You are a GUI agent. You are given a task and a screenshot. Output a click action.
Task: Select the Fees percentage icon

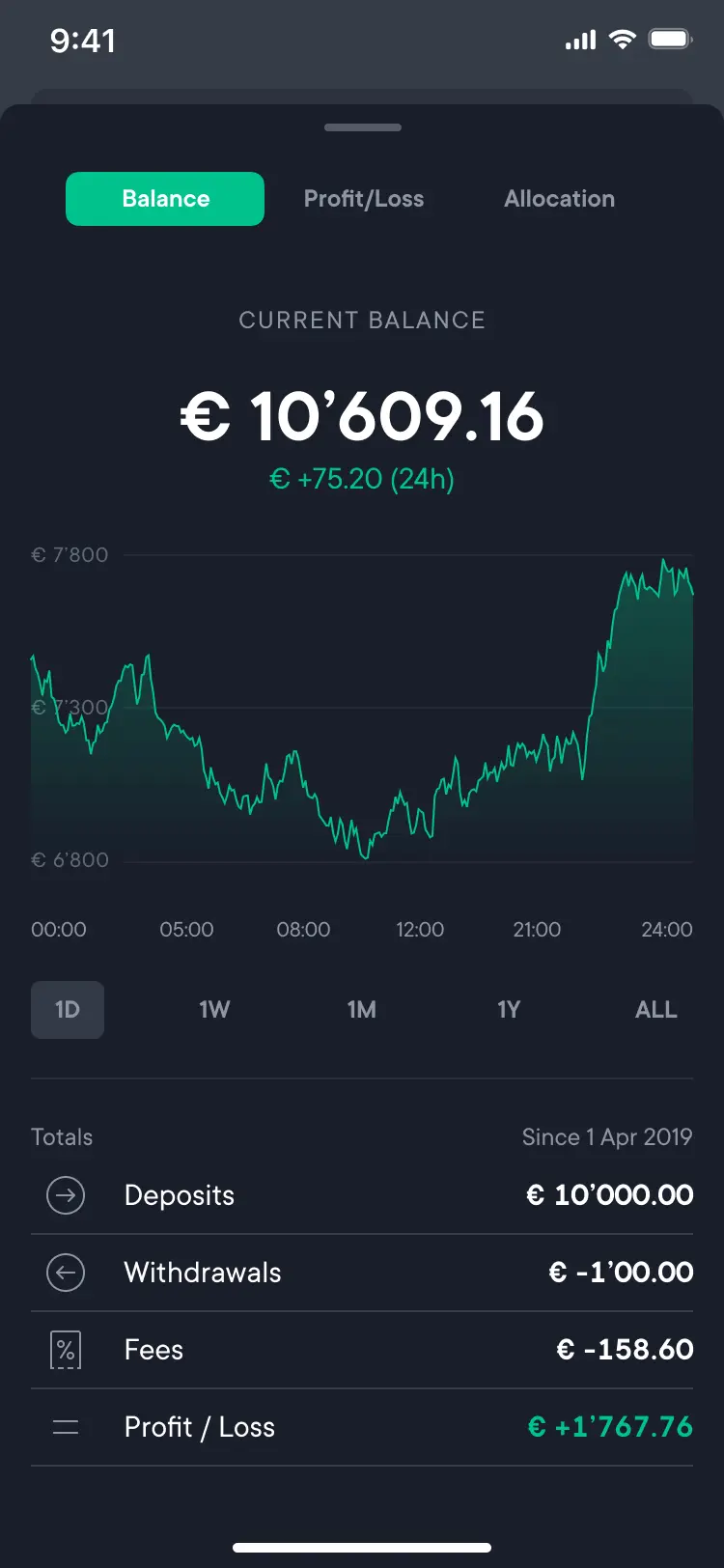point(66,1350)
